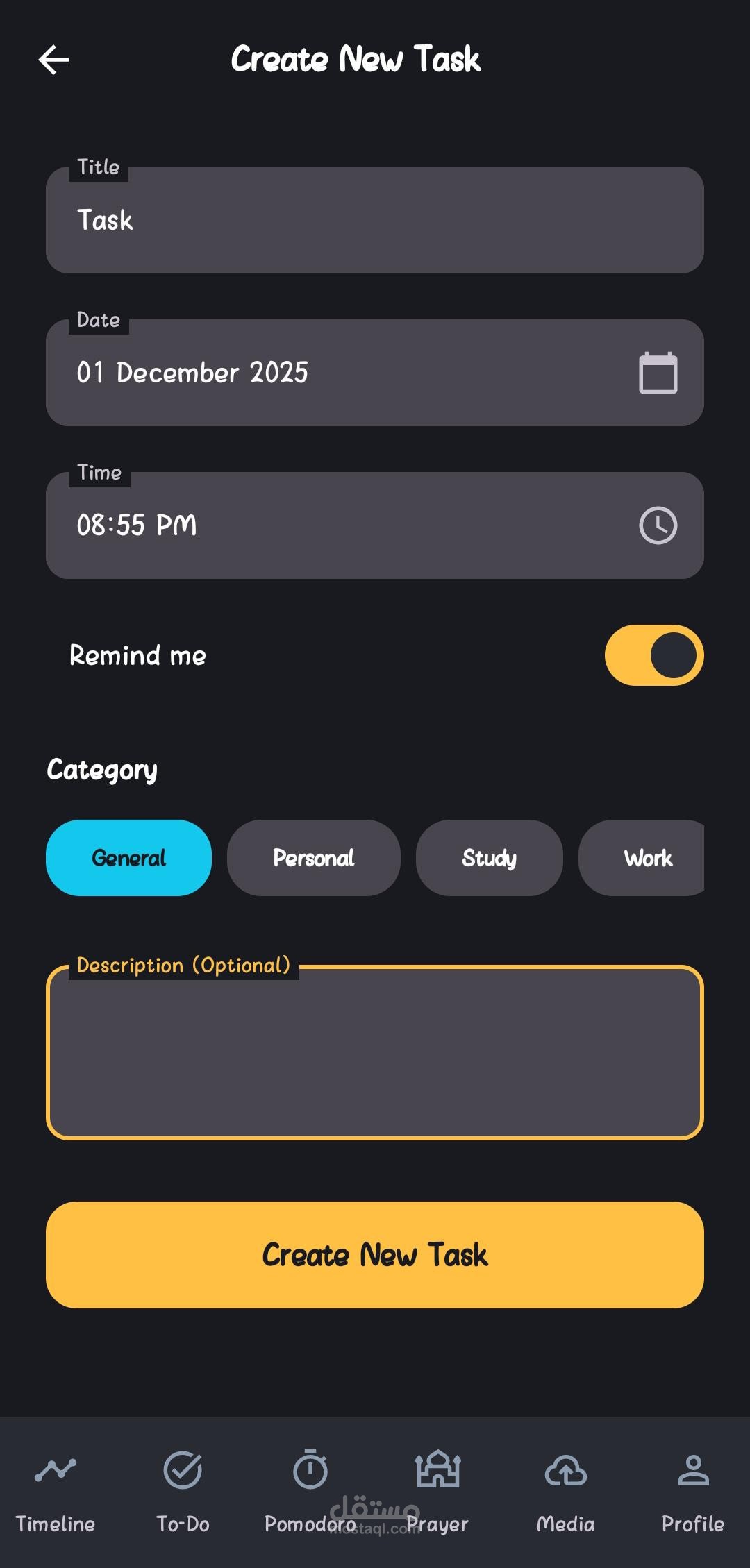Image resolution: width=750 pixels, height=1568 pixels.
Task: Choose the Personal category chip
Action: click(314, 858)
